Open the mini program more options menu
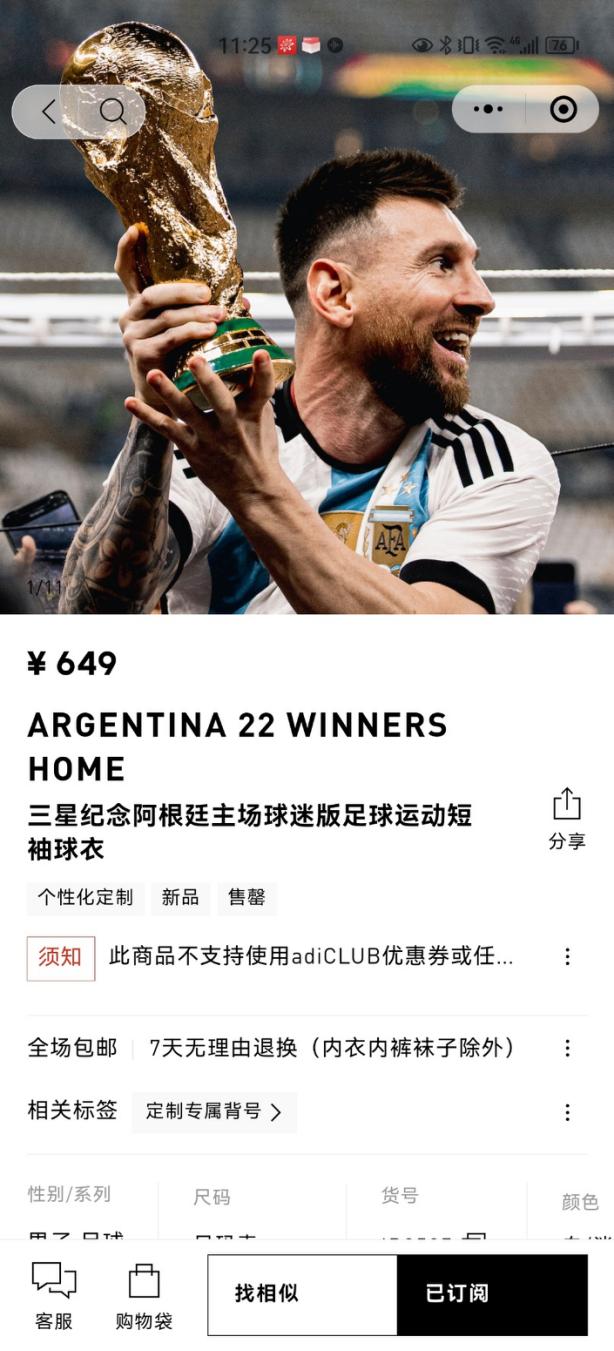This screenshot has width=614, height=1351. pyautogui.click(x=488, y=109)
